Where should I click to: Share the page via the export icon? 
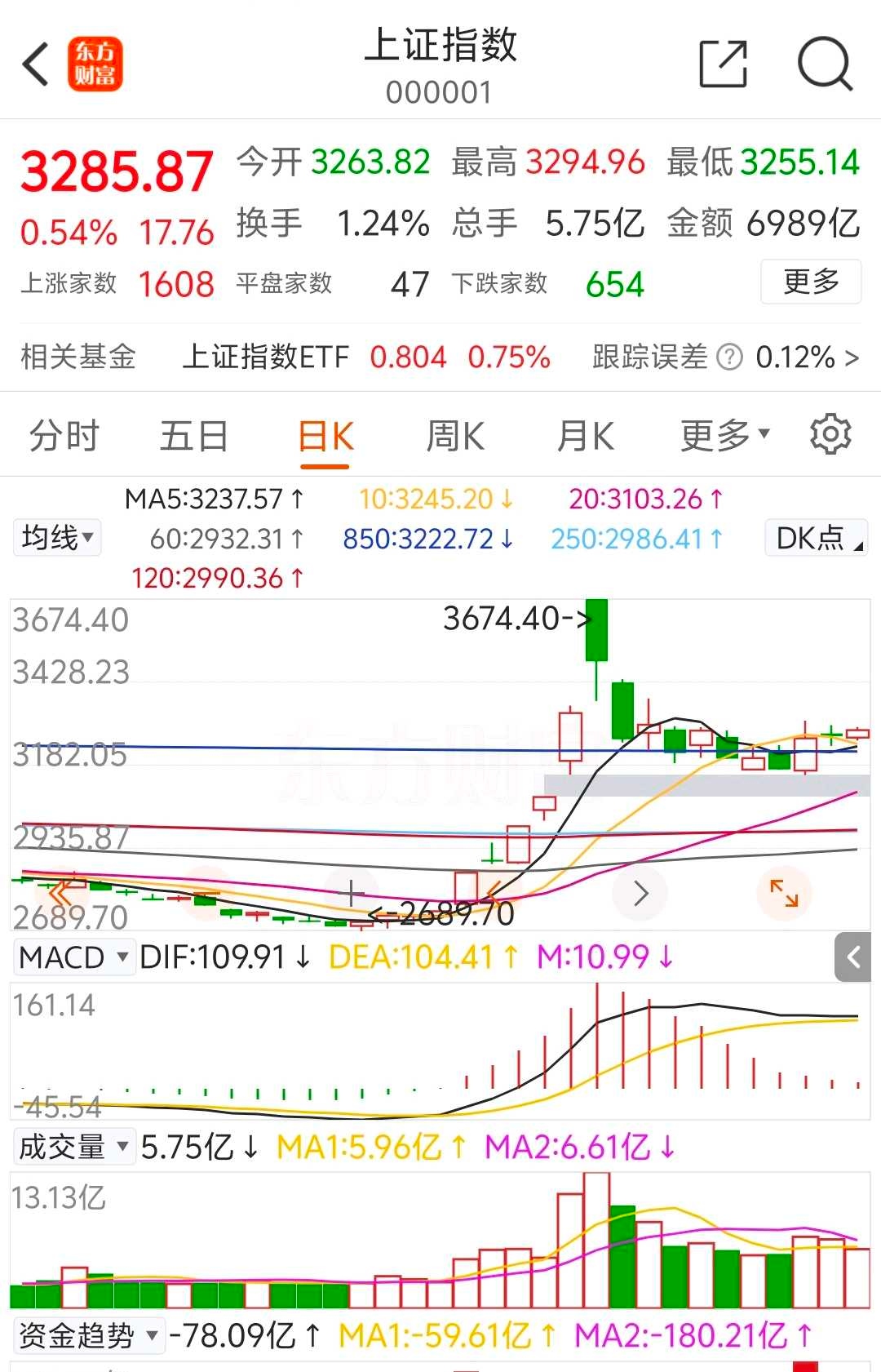coord(723,61)
